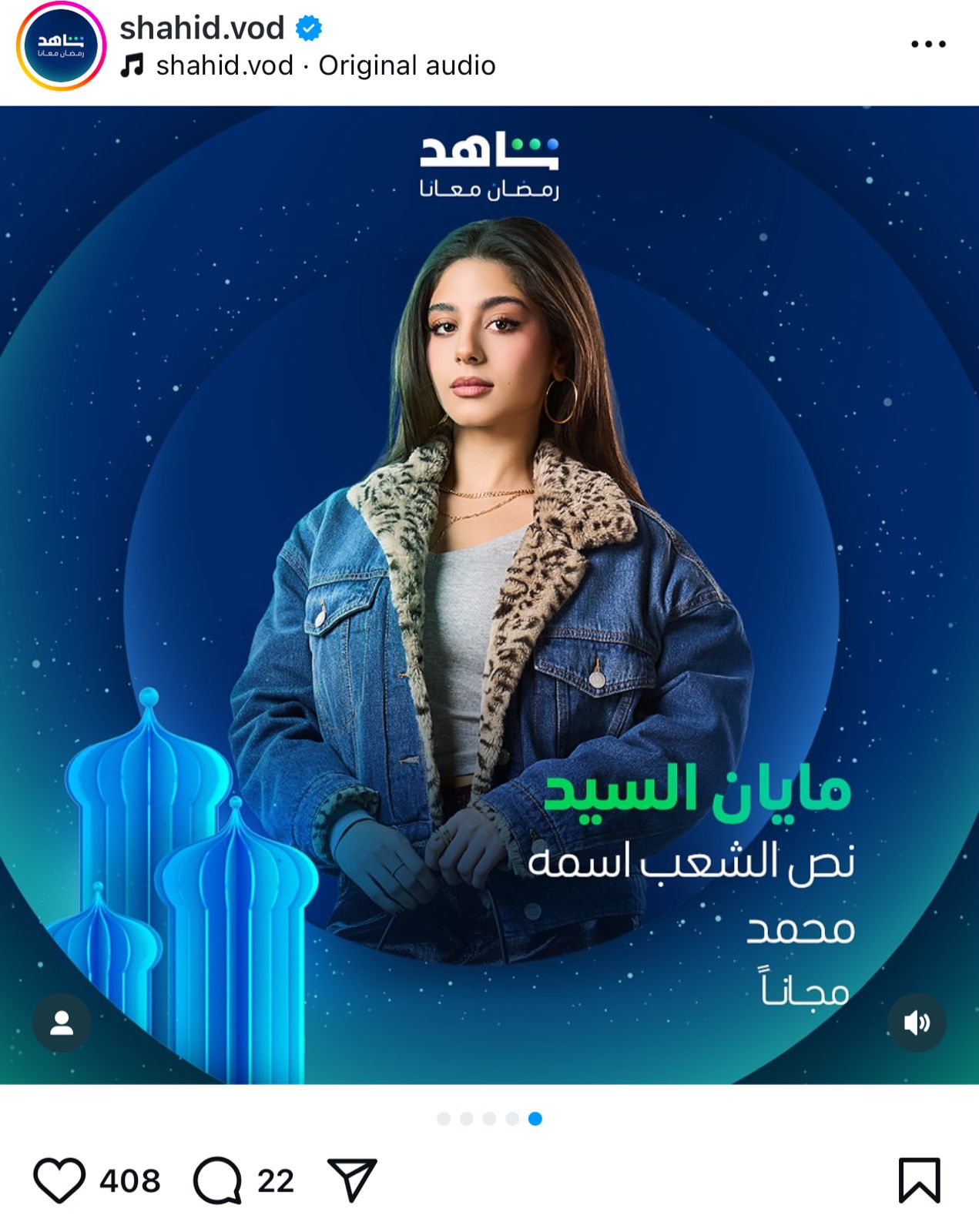The width and height of the screenshot is (979, 1232).
Task: Open the post's three-dot overflow menu
Action: pos(927,45)
